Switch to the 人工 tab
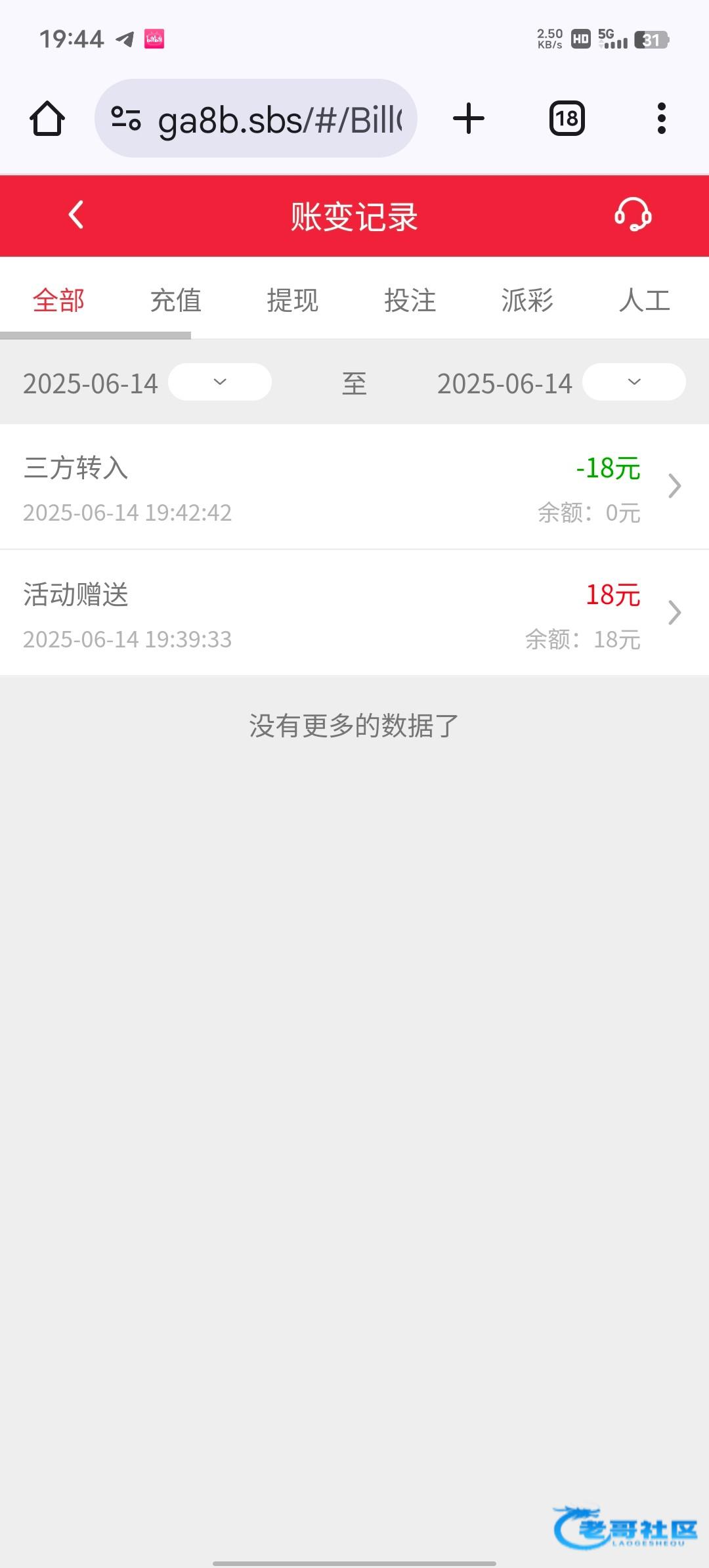The image size is (709, 1568). [x=645, y=301]
